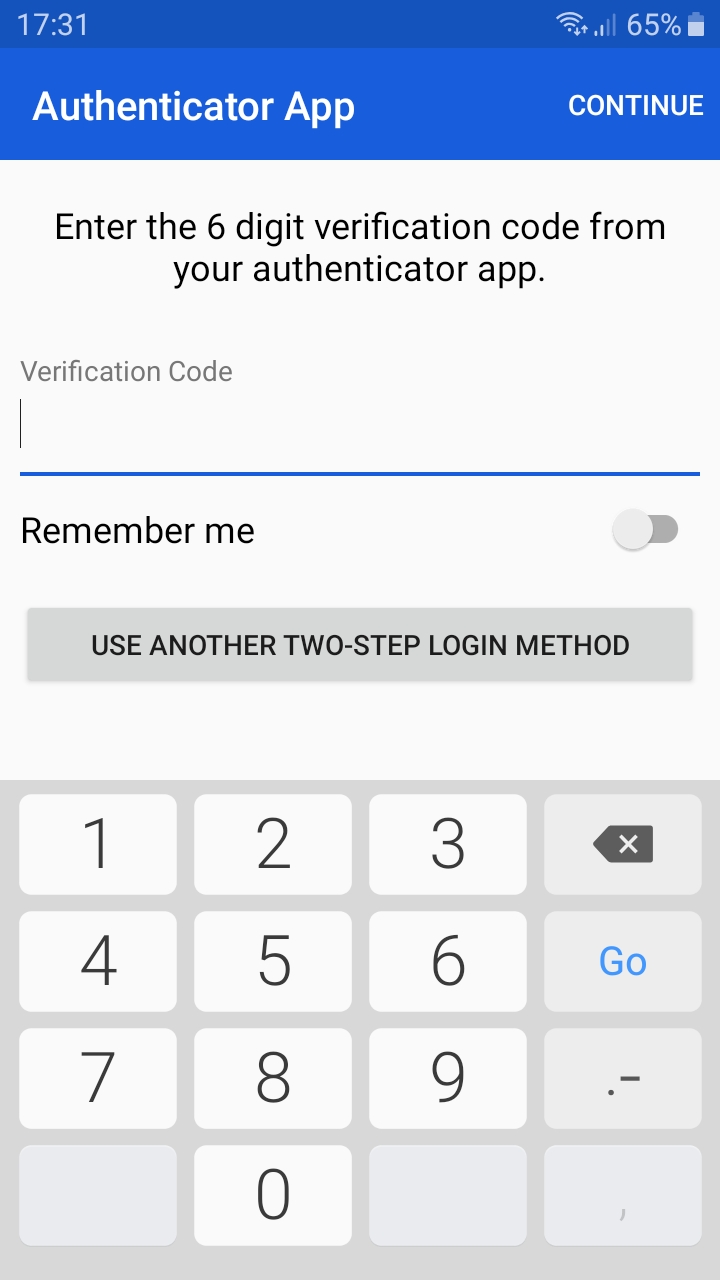
Task: Hit the Go key on the keypad
Action: (x=622, y=961)
